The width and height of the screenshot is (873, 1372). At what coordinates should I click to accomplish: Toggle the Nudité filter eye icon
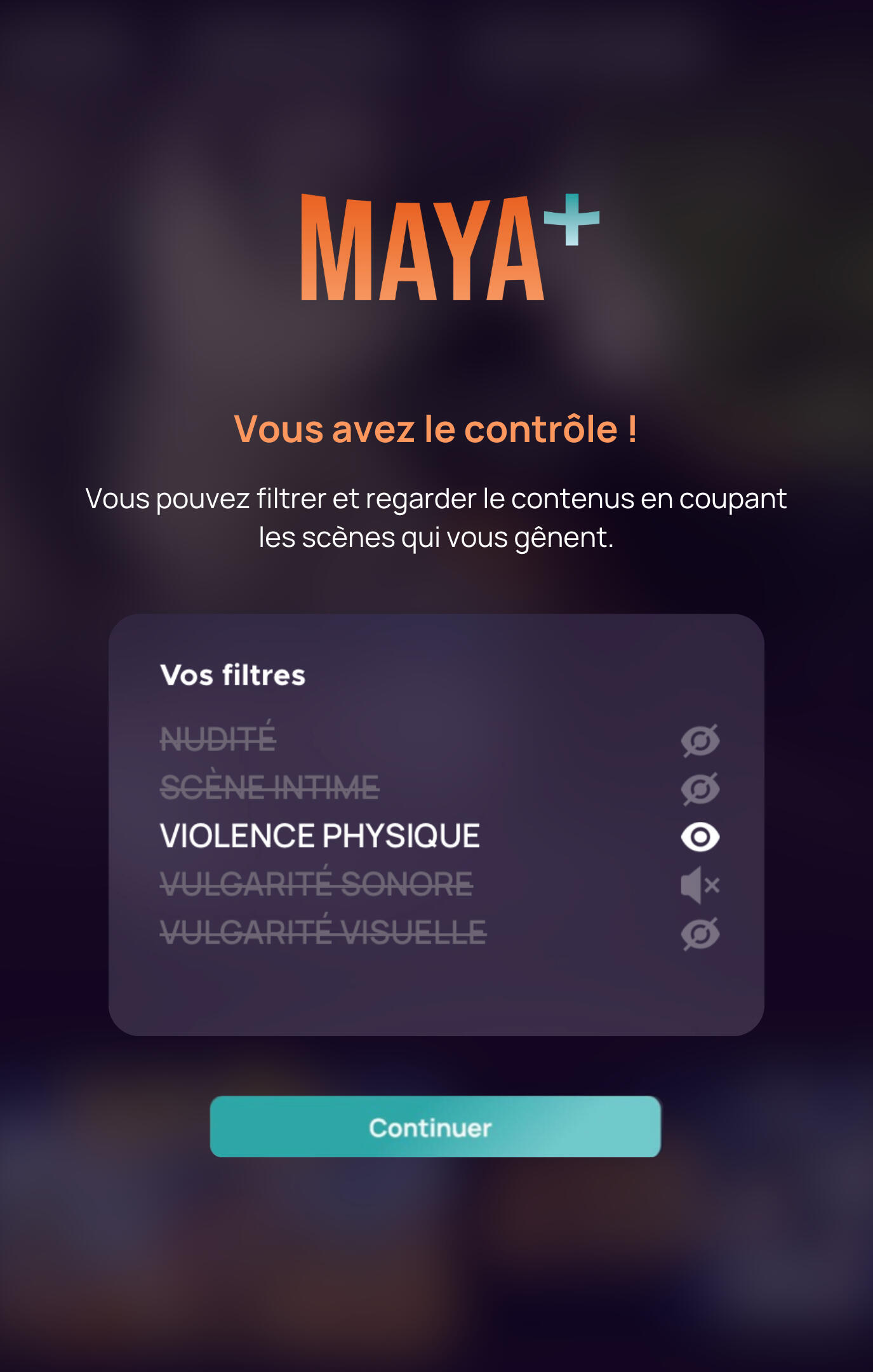coord(700,741)
